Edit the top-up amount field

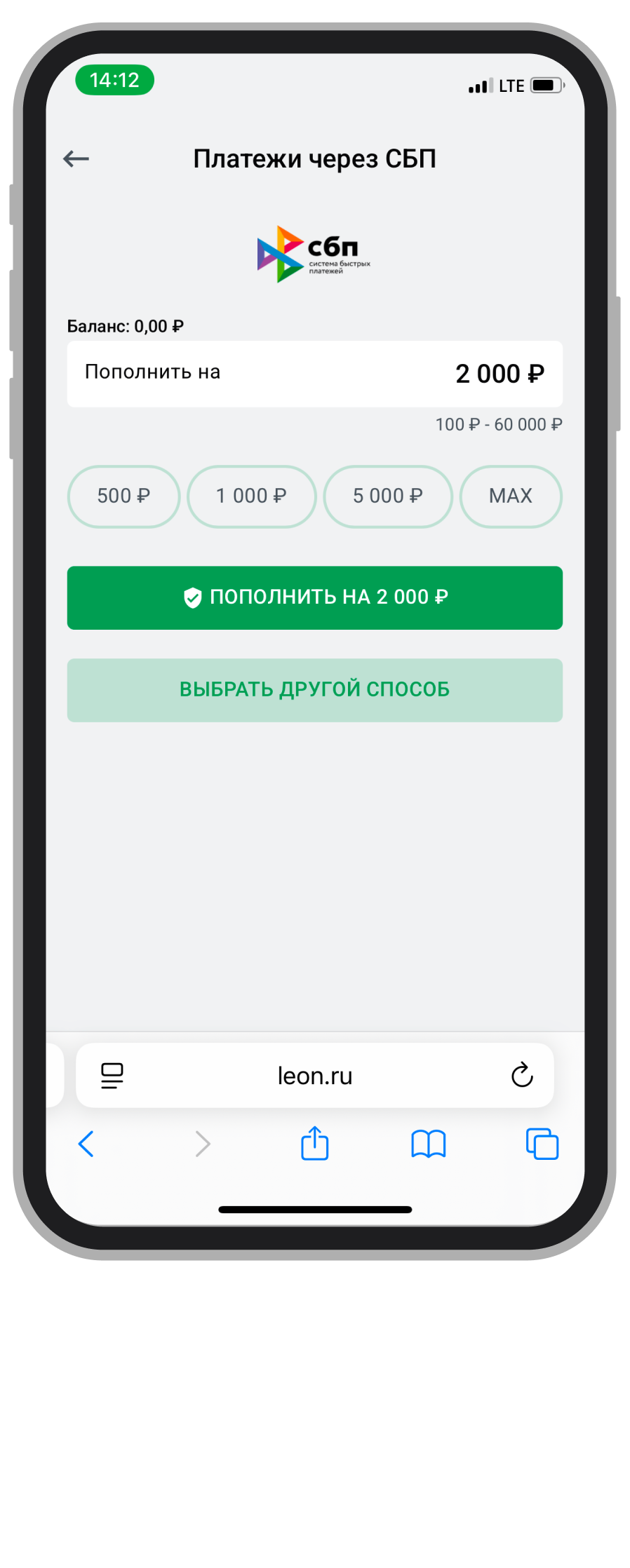314,374
